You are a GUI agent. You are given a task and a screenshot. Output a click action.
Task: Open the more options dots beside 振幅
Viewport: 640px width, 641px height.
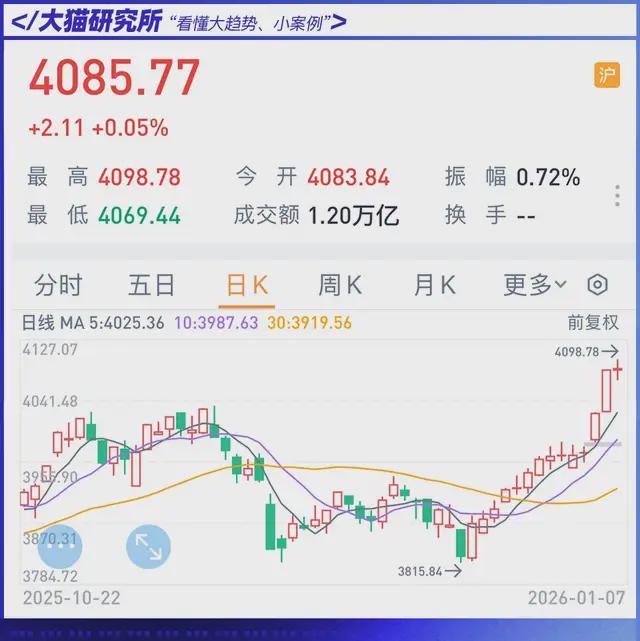(x=619, y=196)
